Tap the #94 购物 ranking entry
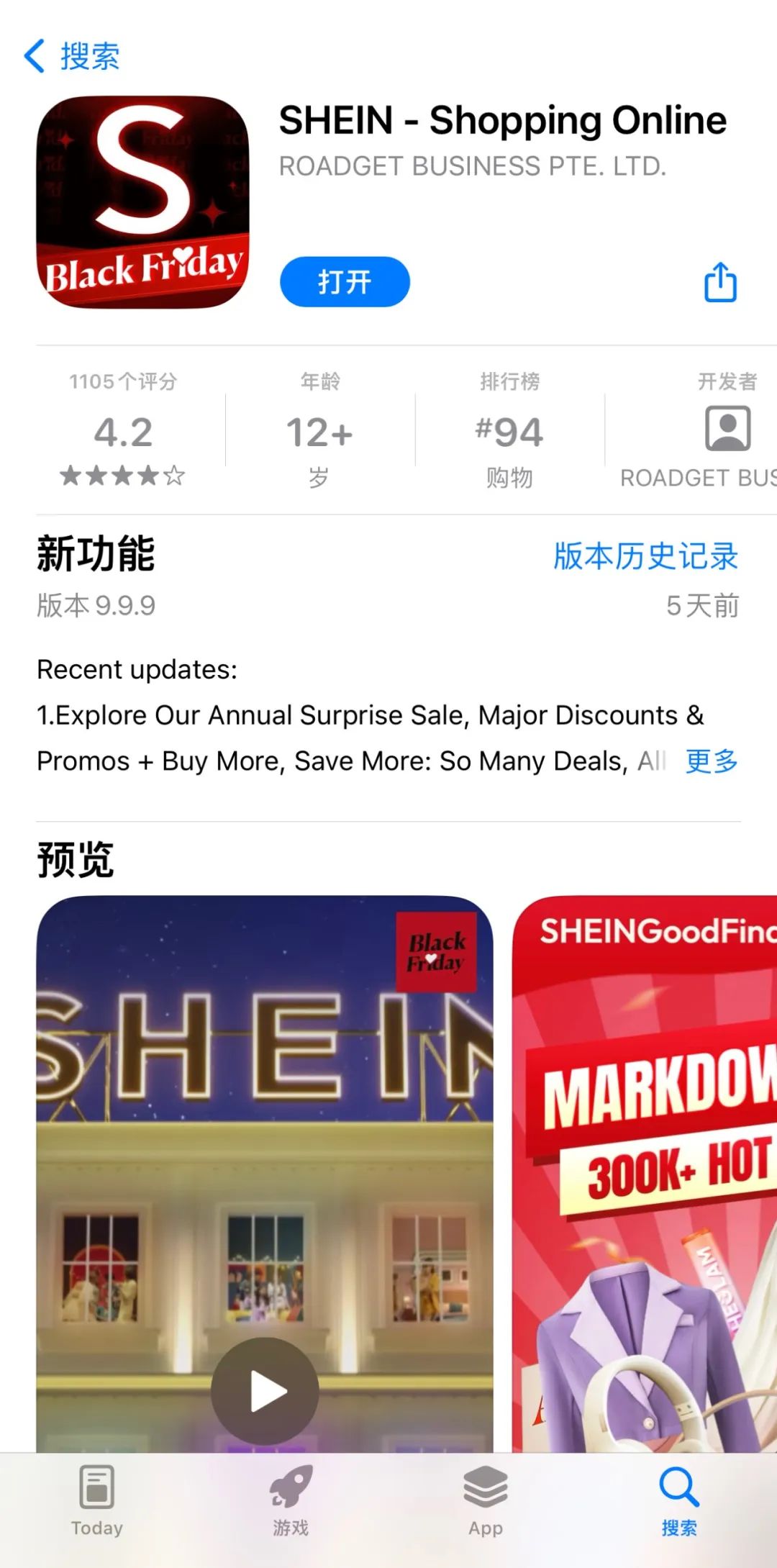This screenshot has height=1568, width=777. click(510, 430)
